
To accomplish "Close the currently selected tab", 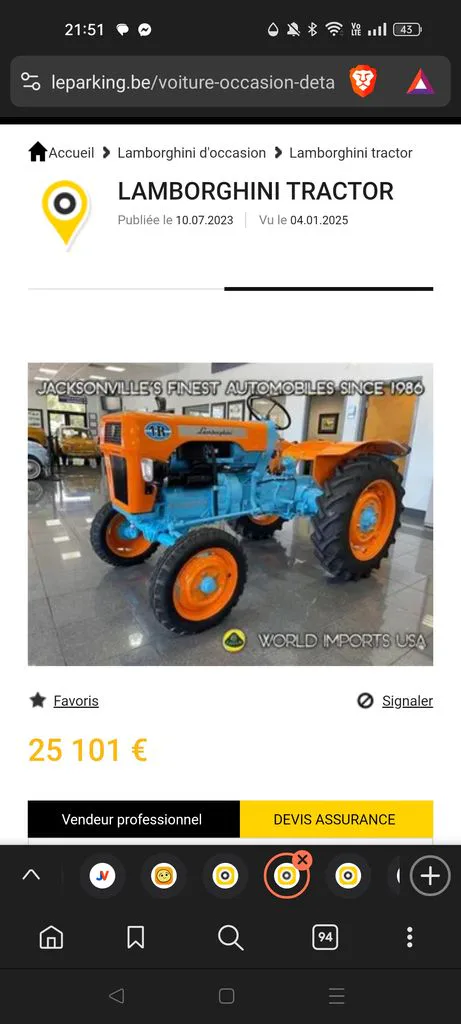I will 302,860.
